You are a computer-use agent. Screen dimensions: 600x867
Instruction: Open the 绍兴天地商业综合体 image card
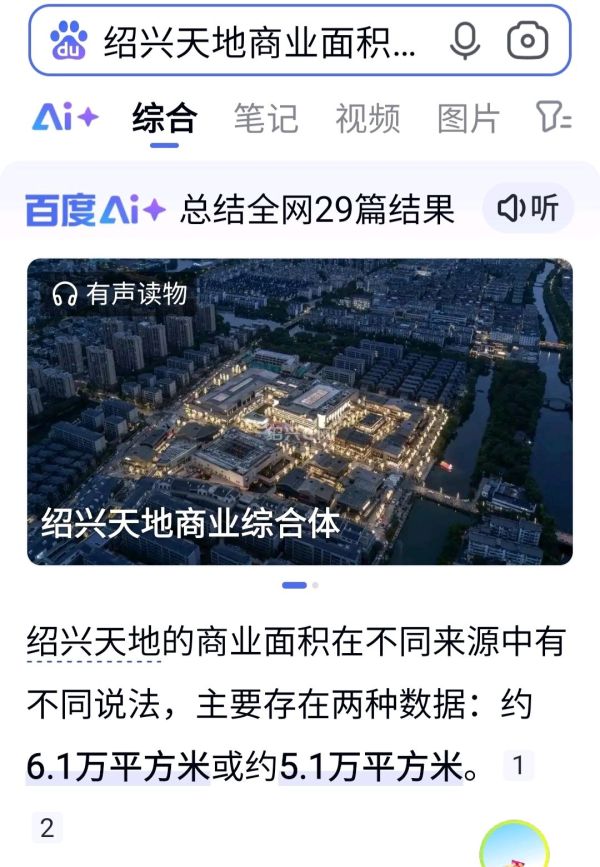(x=300, y=412)
